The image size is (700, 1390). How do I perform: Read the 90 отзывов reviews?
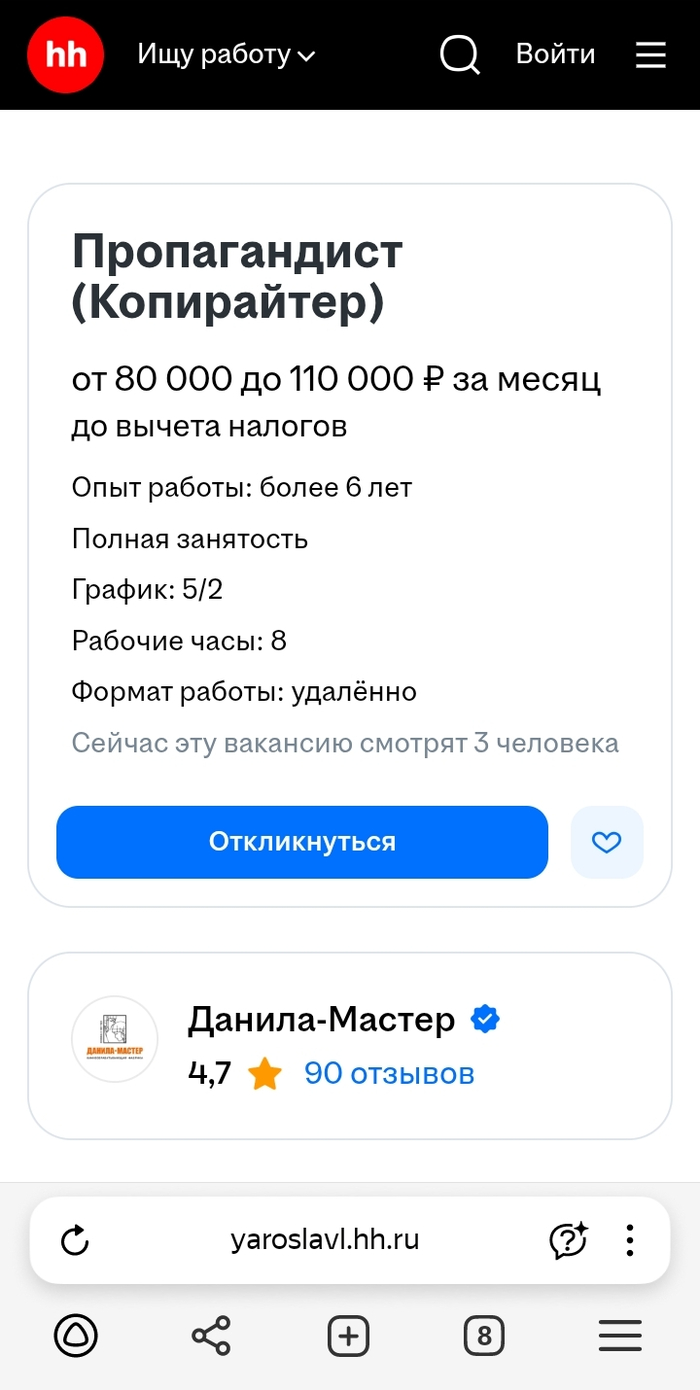coord(389,1073)
